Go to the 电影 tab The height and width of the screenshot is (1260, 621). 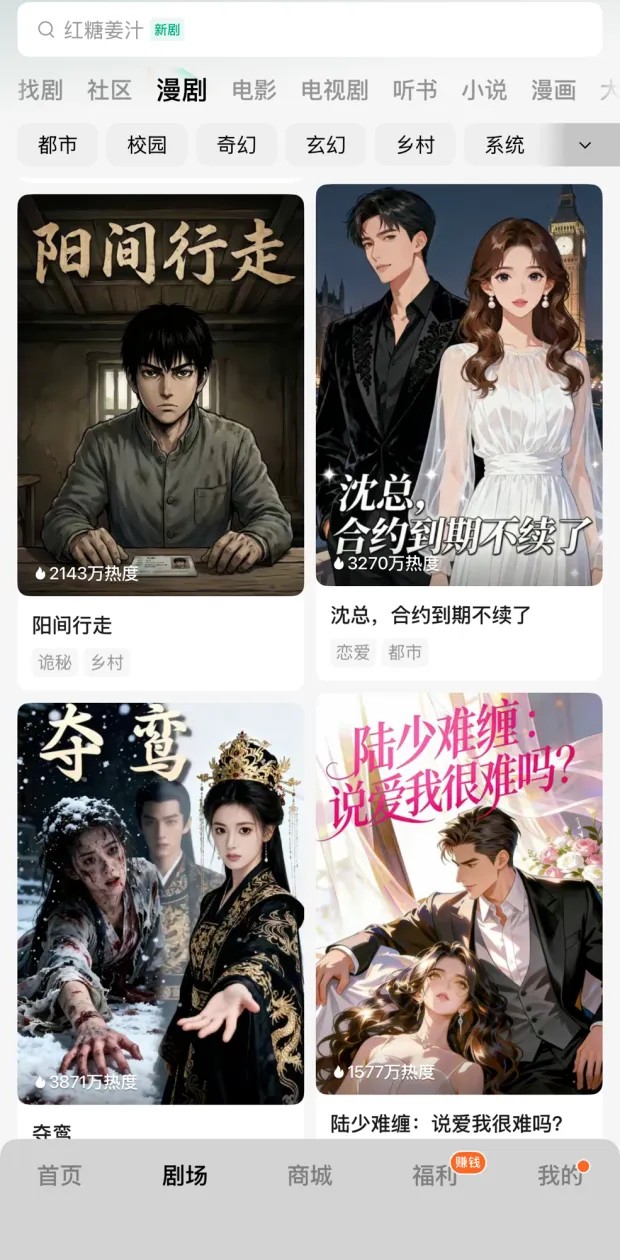(x=254, y=90)
